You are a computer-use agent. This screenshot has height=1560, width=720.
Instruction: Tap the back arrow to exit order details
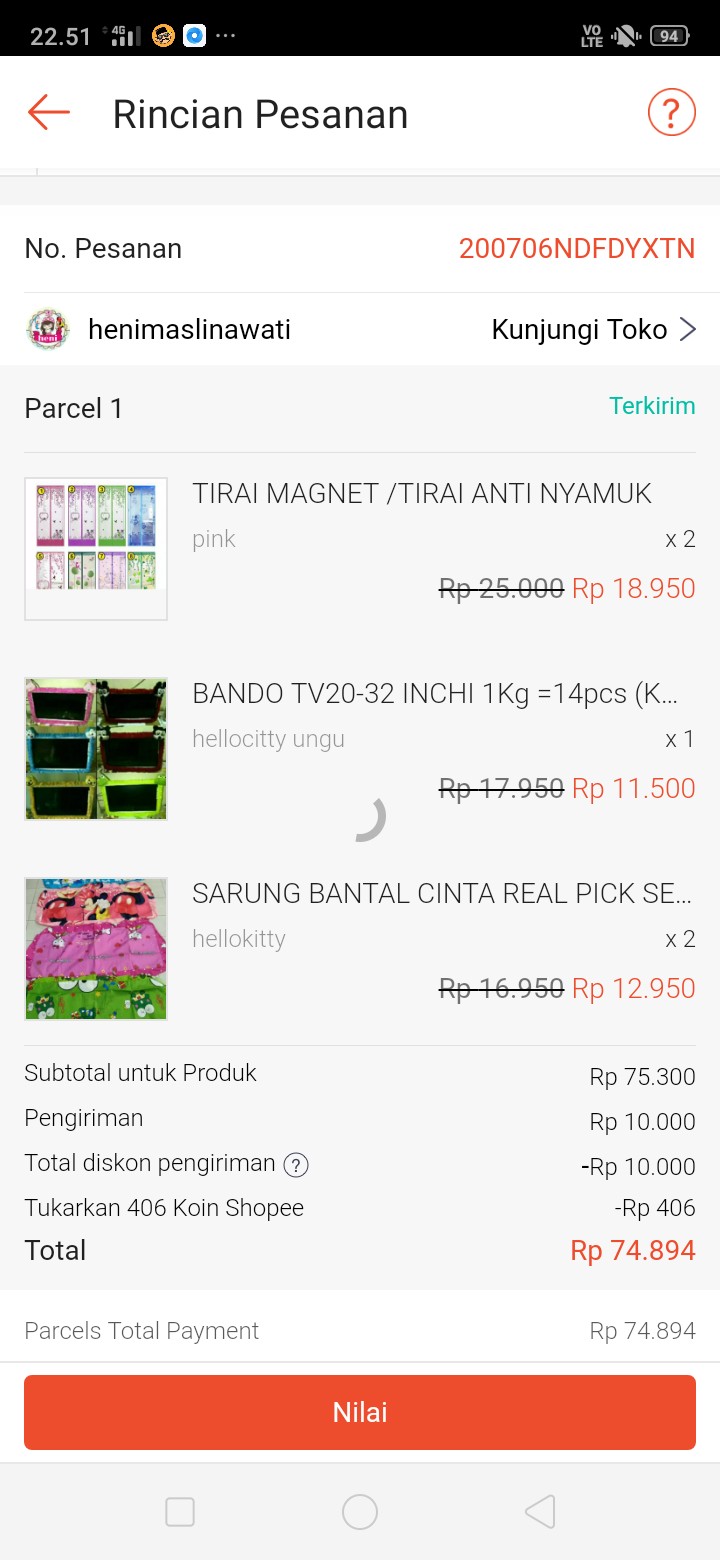[x=47, y=112]
